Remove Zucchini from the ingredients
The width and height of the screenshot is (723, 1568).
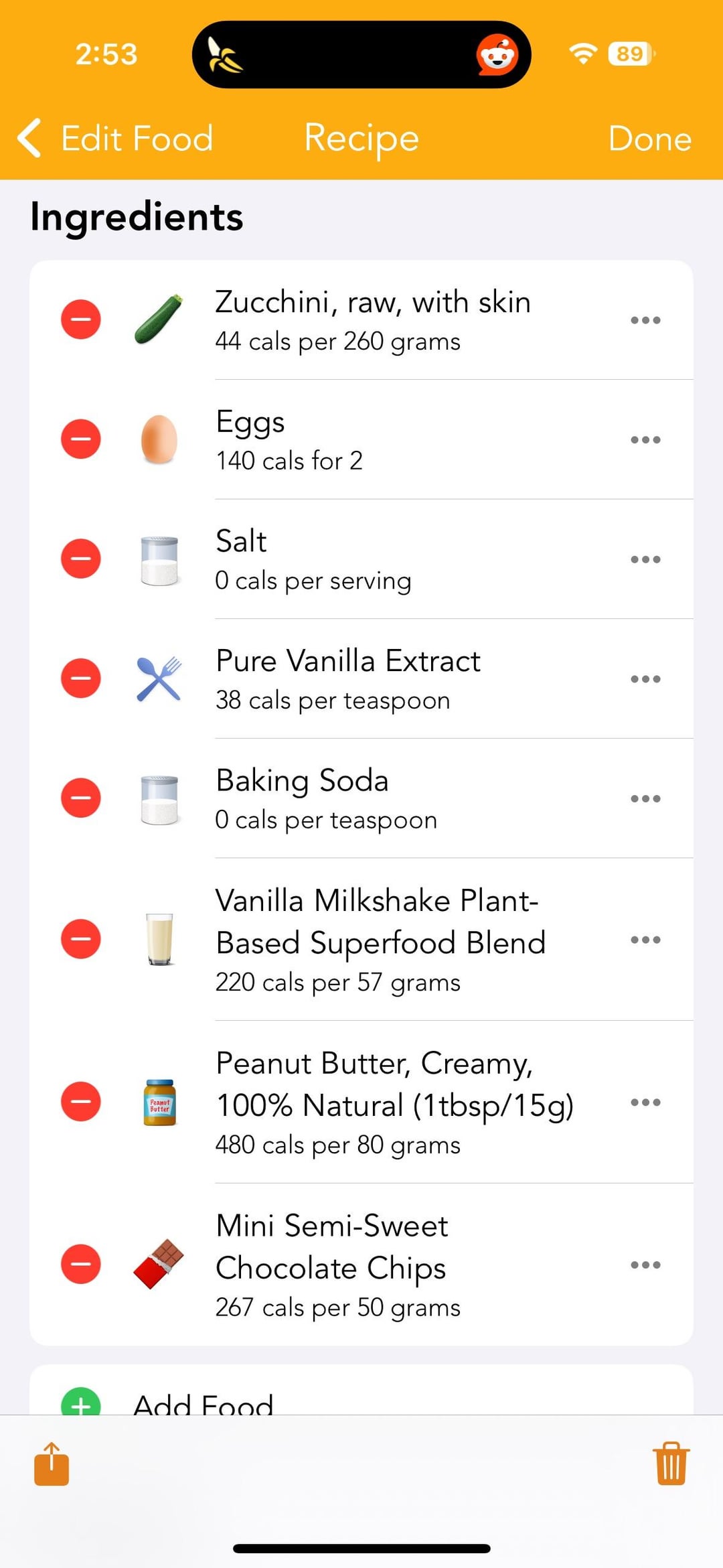tap(81, 319)
